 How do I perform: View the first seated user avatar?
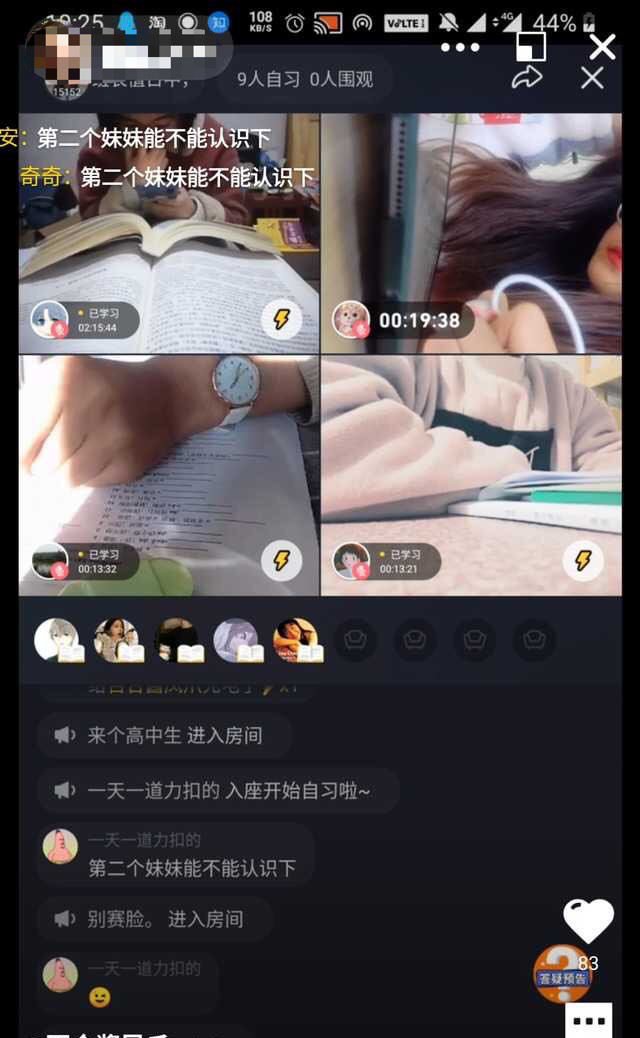point(58,640)
